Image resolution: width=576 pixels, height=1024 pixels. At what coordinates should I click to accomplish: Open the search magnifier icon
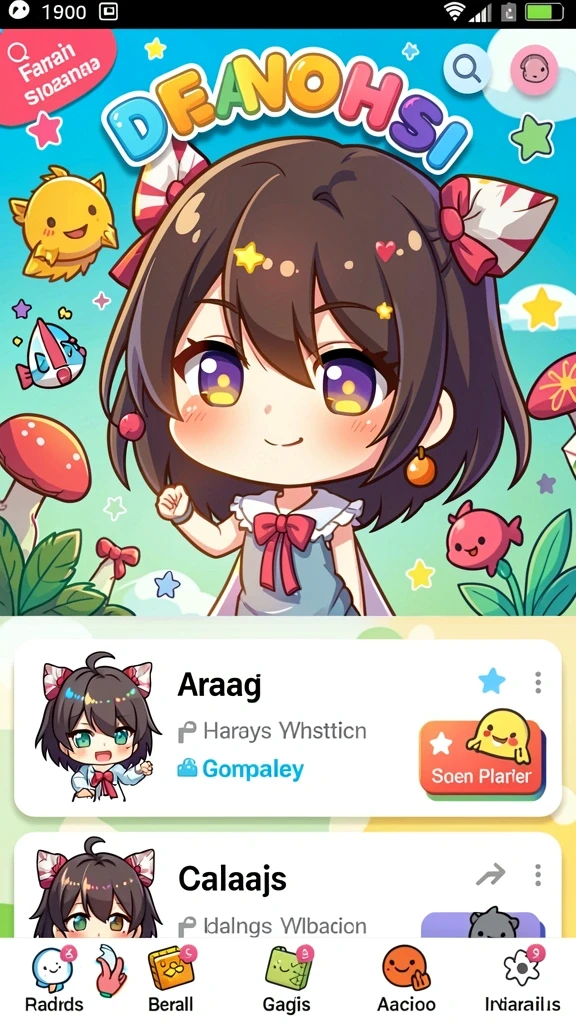coord(467,69)
